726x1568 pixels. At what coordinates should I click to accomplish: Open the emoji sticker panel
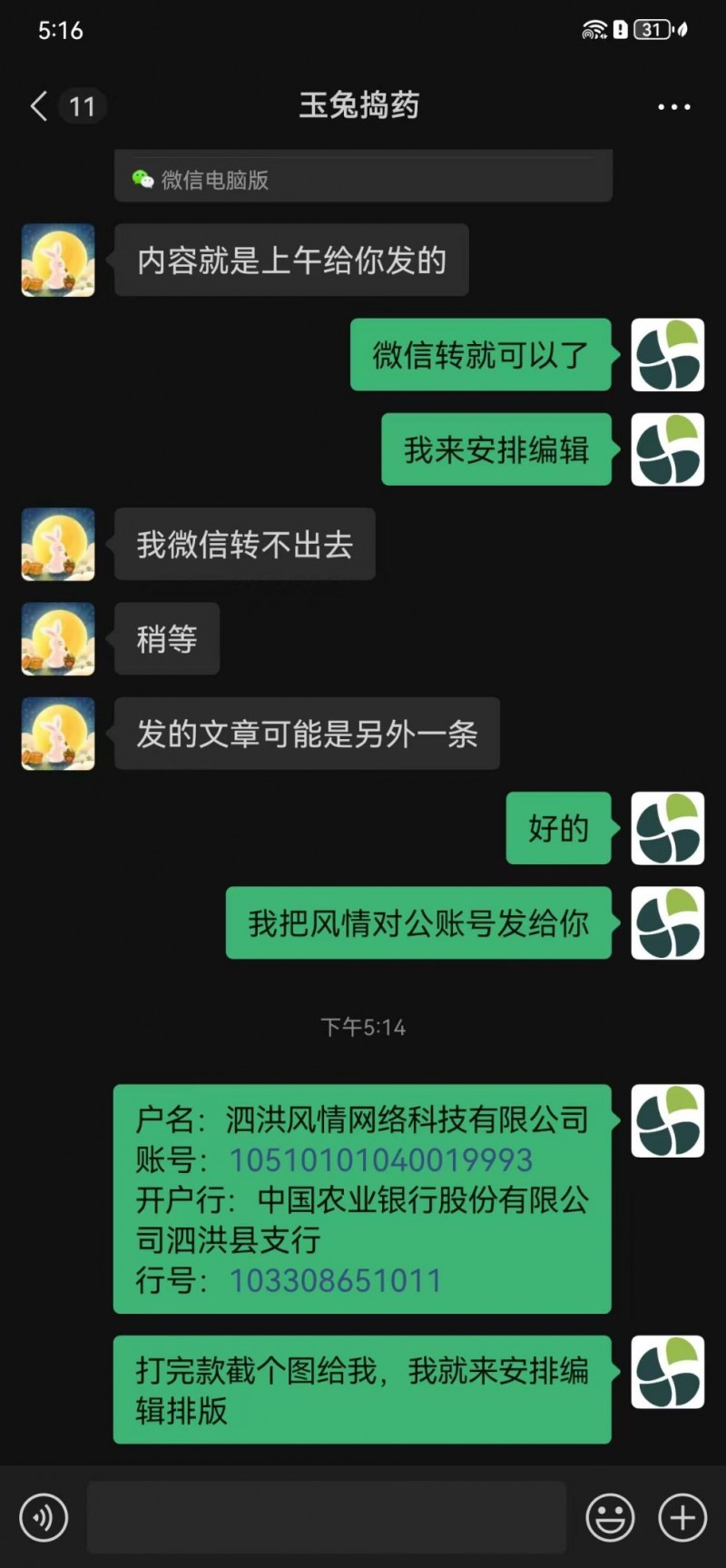tap(610, 1517)
